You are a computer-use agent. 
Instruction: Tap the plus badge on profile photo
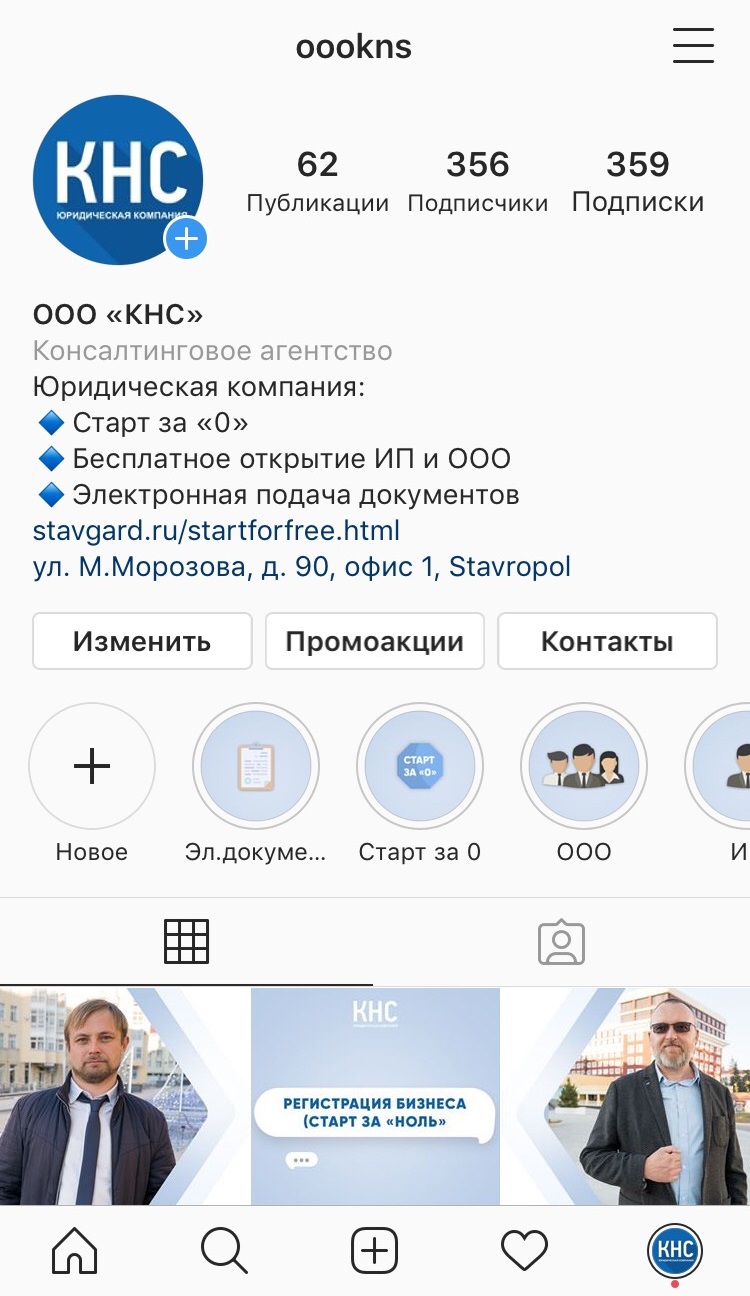pyautogui.click(x=186, y=240)
